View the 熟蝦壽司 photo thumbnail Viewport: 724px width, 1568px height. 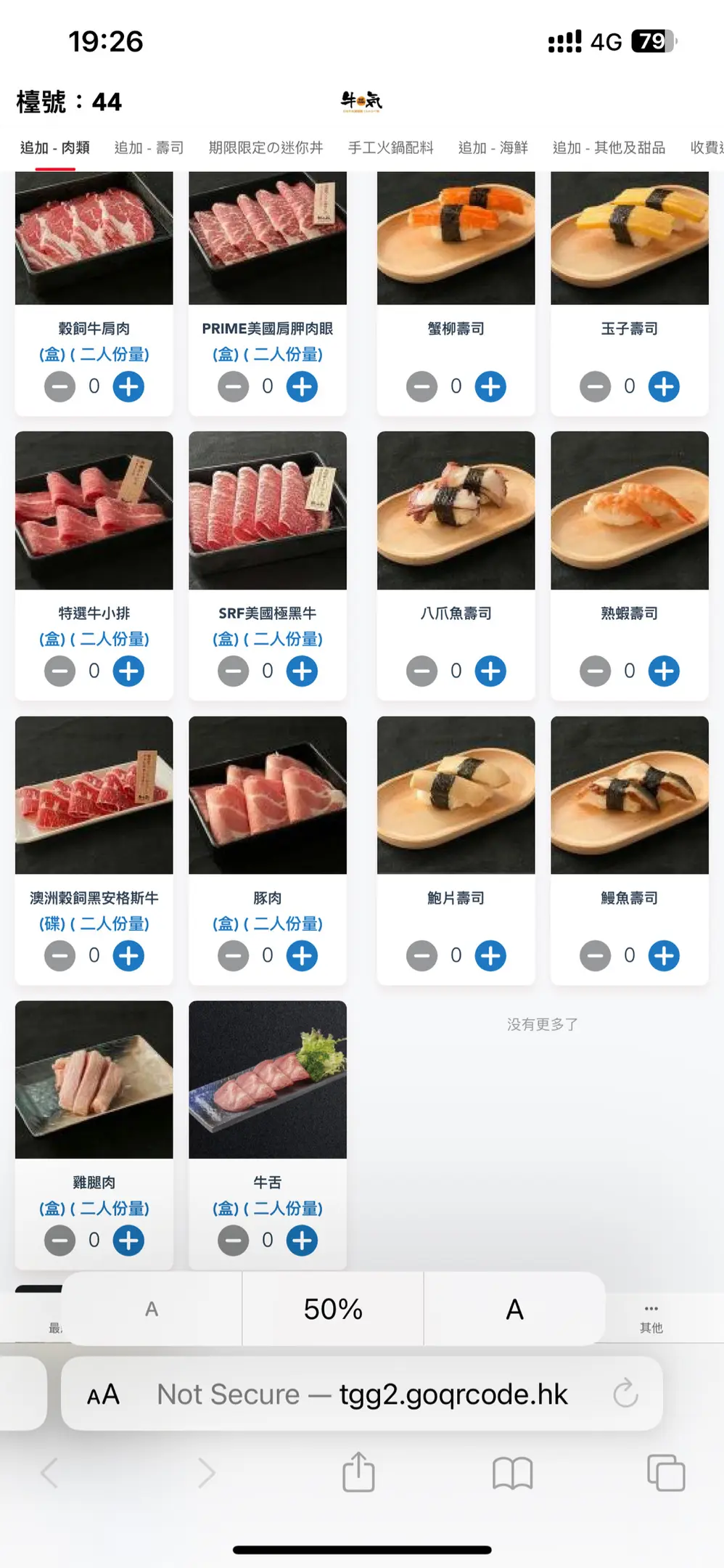(x=628, y=512)
